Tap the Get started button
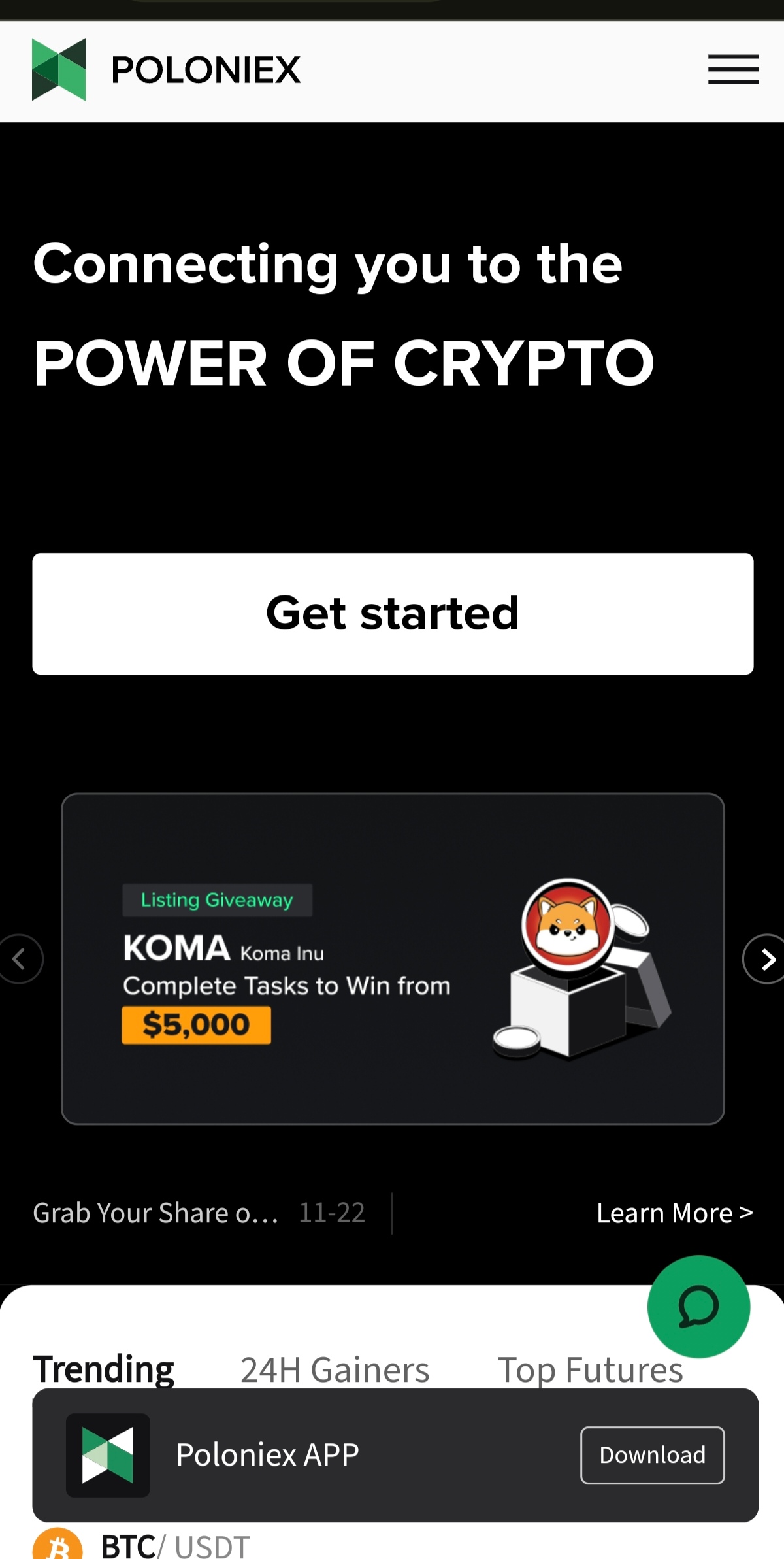784x1559 pixels. [393, 614]
